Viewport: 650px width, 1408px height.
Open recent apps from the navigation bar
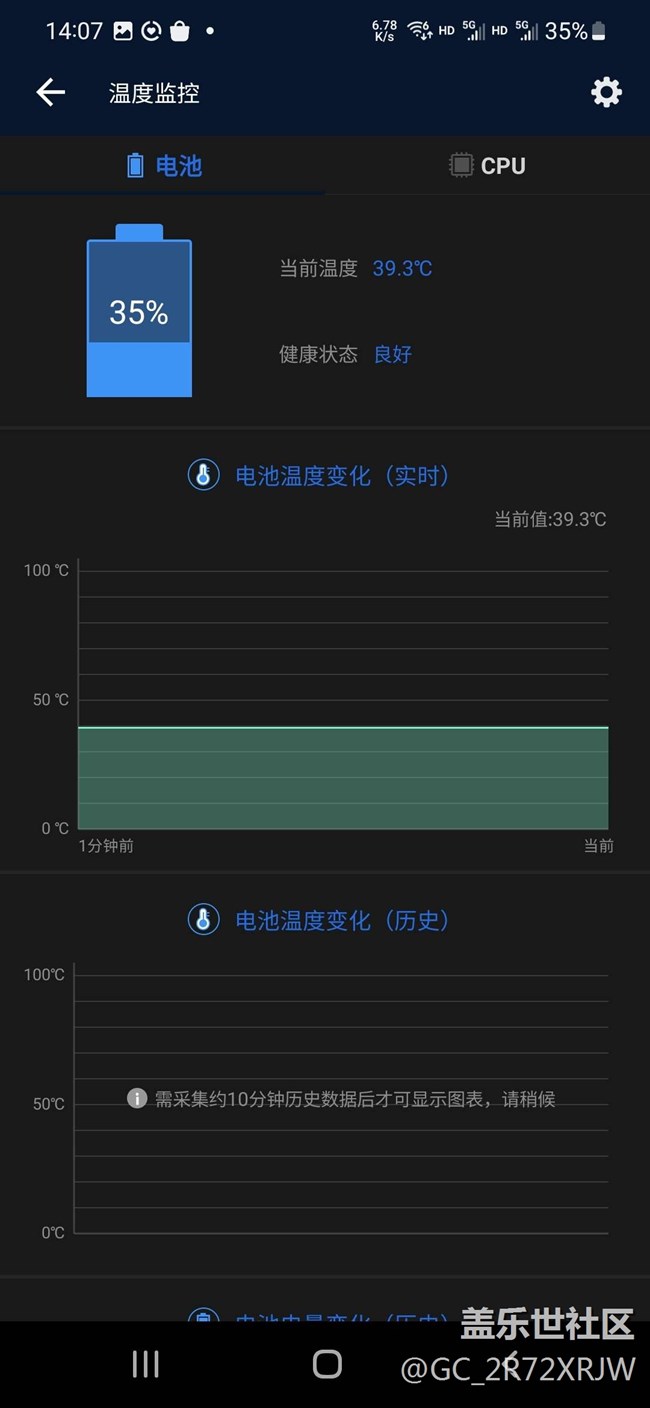(146, 1364)
